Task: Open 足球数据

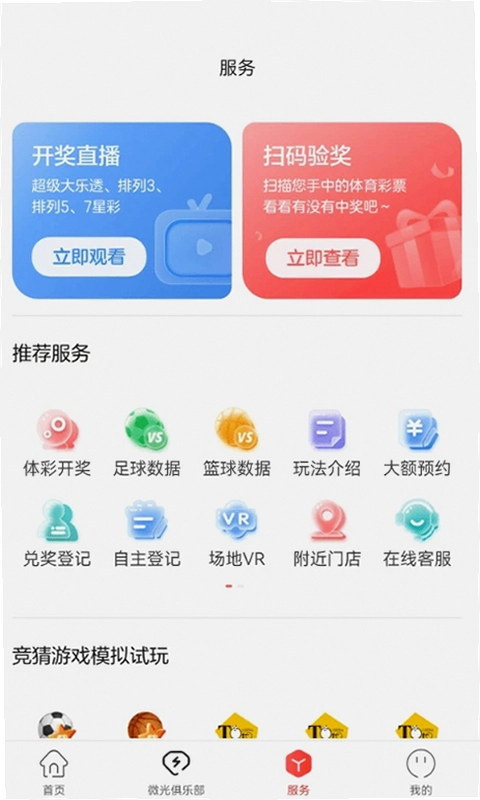Action: 147,443
